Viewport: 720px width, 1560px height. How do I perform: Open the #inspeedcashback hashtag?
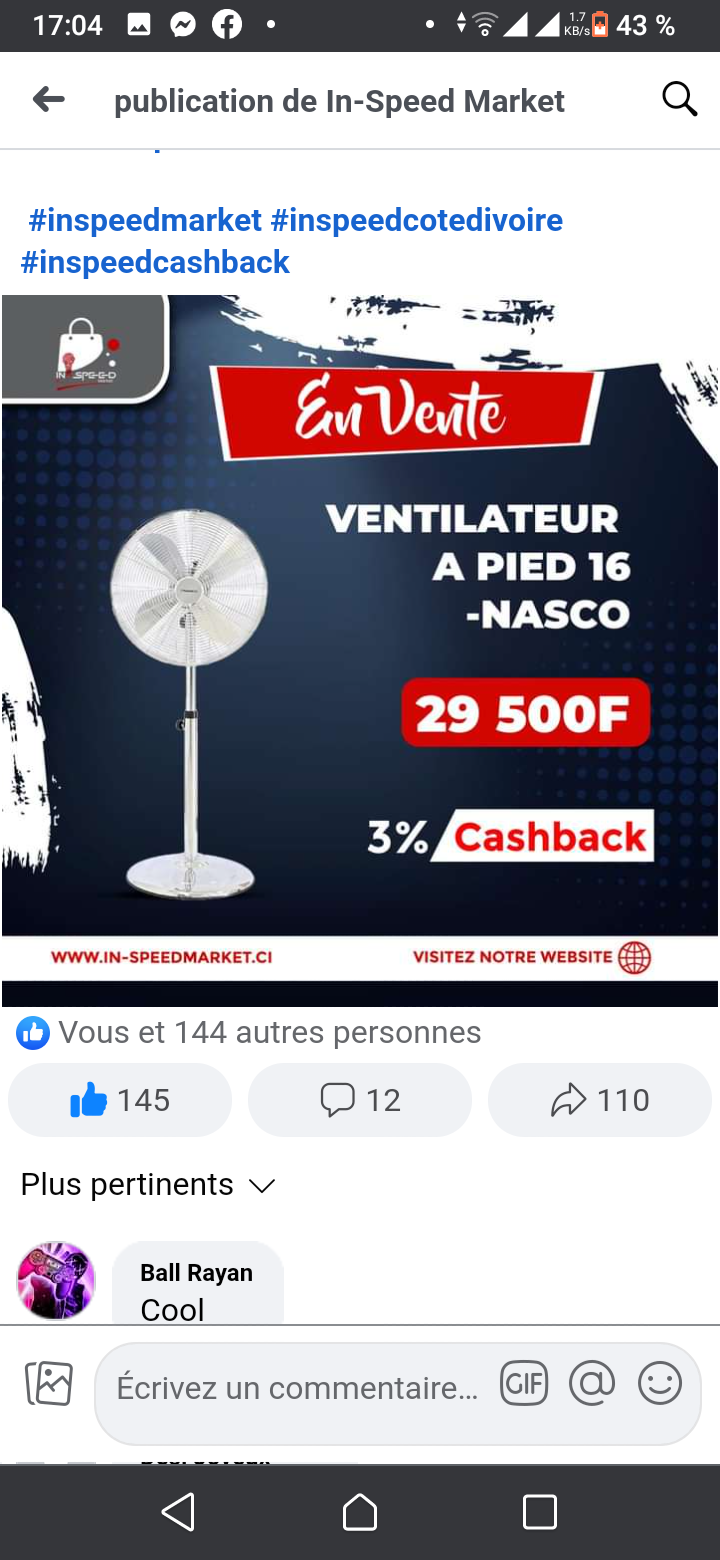(155, 262)
